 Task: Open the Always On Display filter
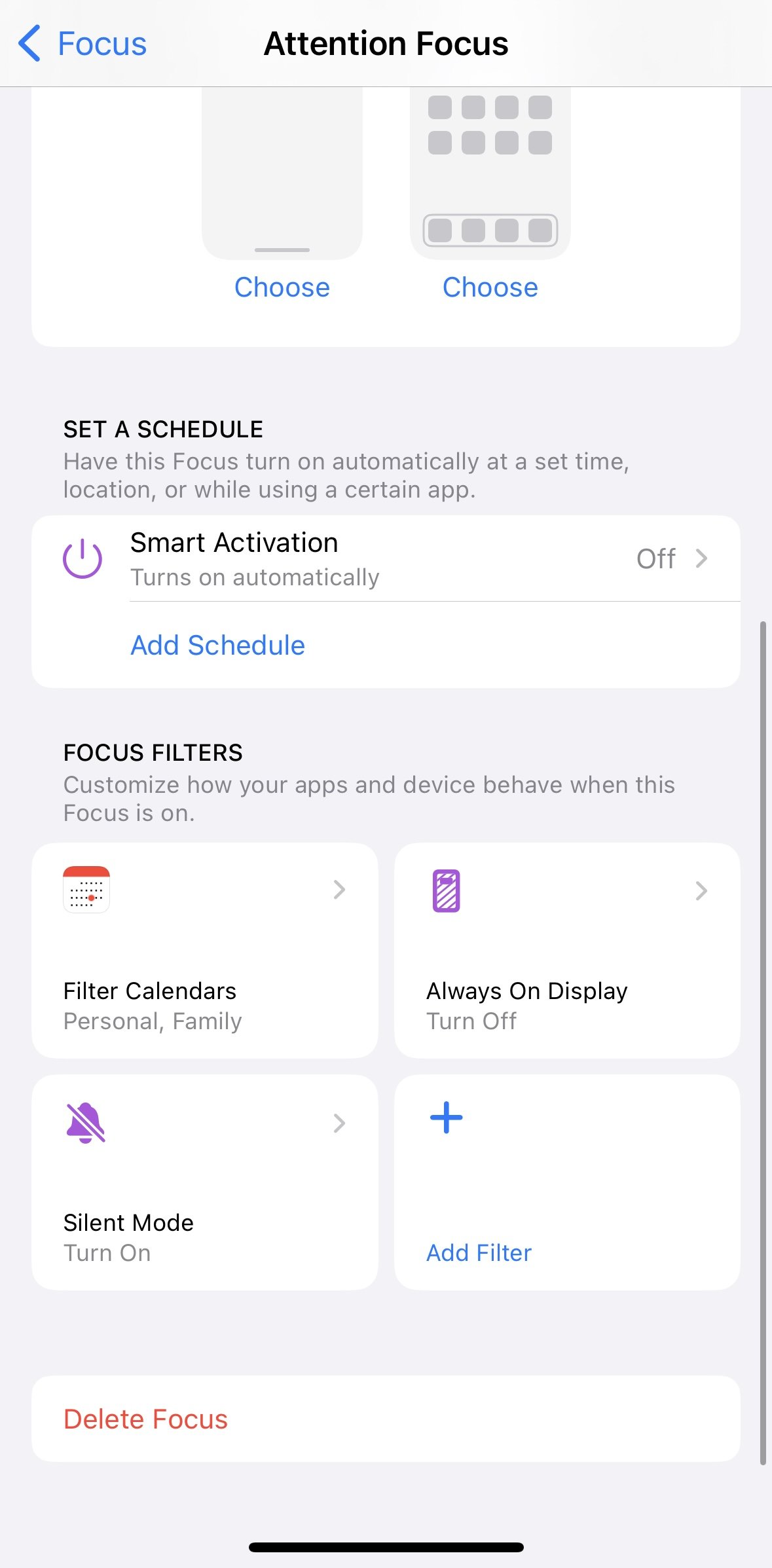(x=567, y=950)
